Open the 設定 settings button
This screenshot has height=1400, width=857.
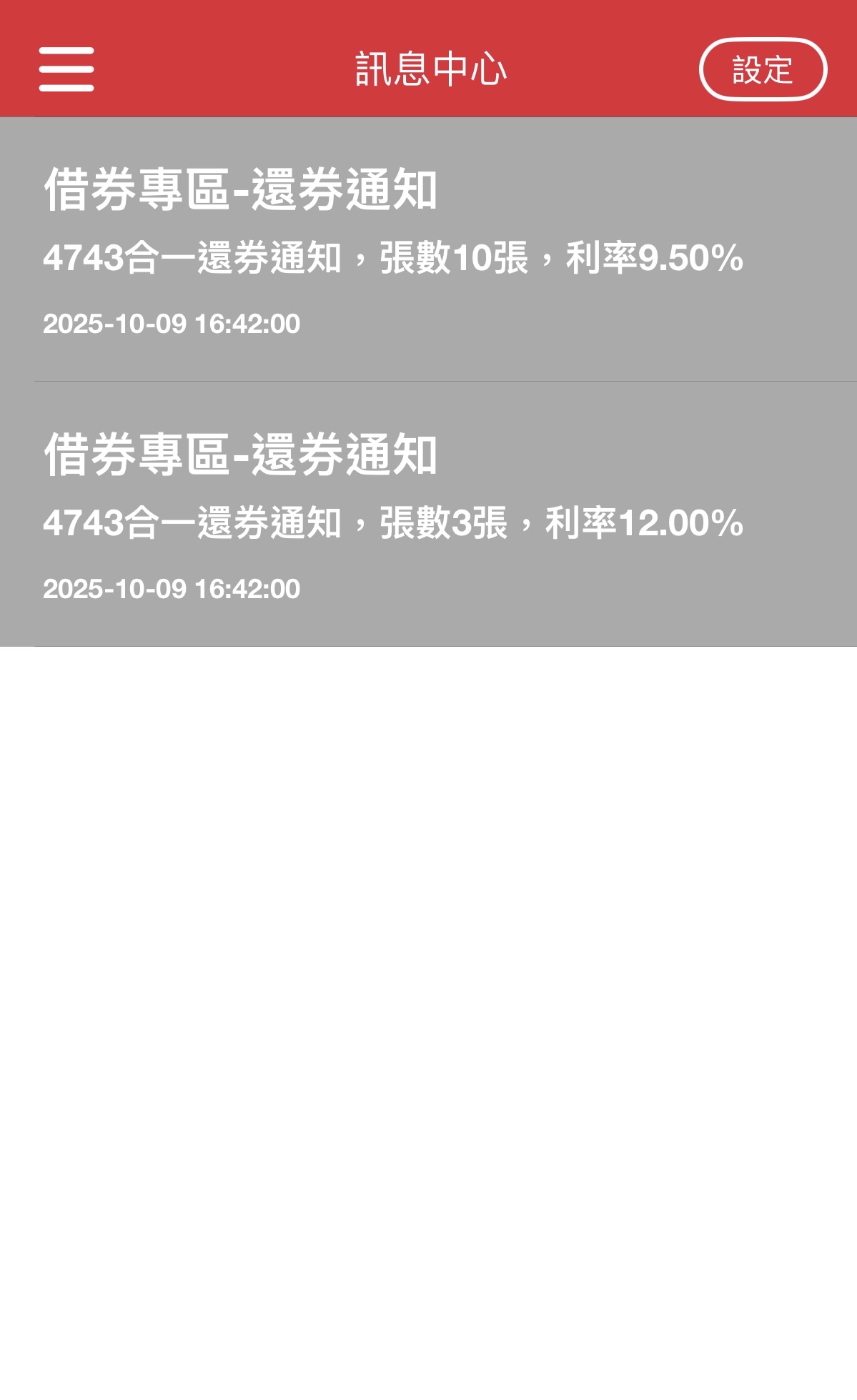762,69
